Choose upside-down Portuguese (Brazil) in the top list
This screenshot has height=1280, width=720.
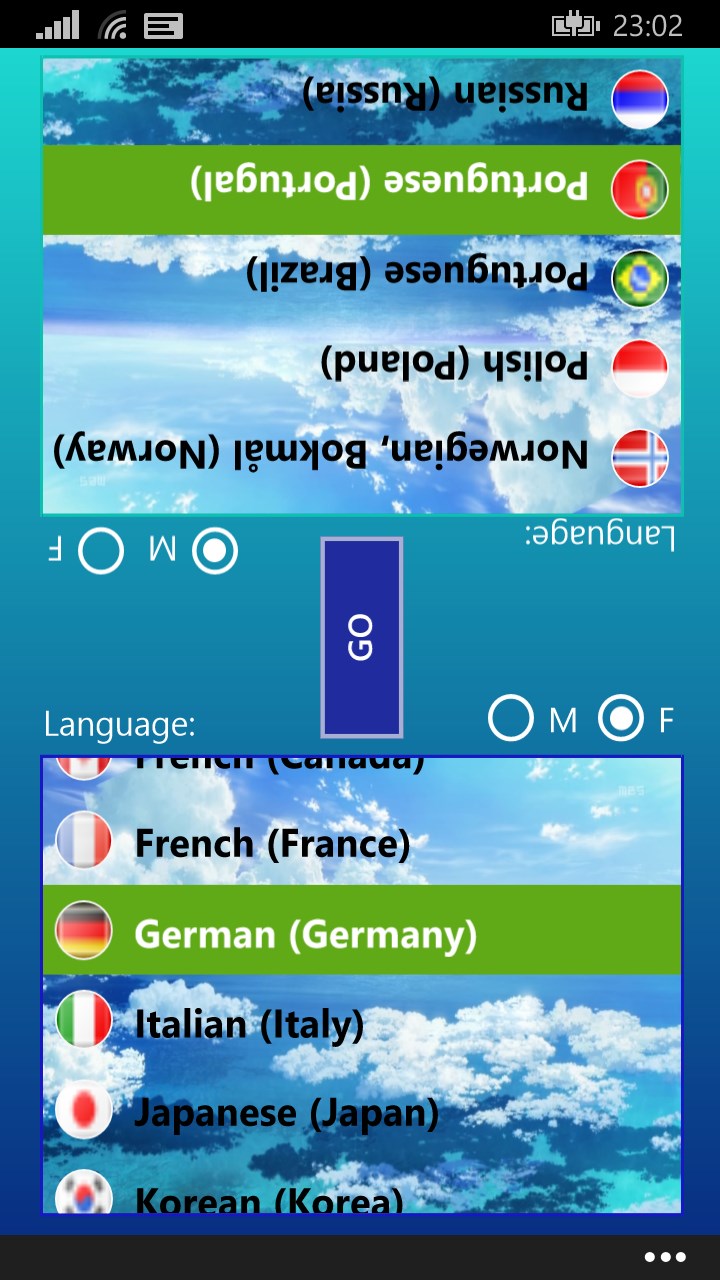tap(417, 276)
